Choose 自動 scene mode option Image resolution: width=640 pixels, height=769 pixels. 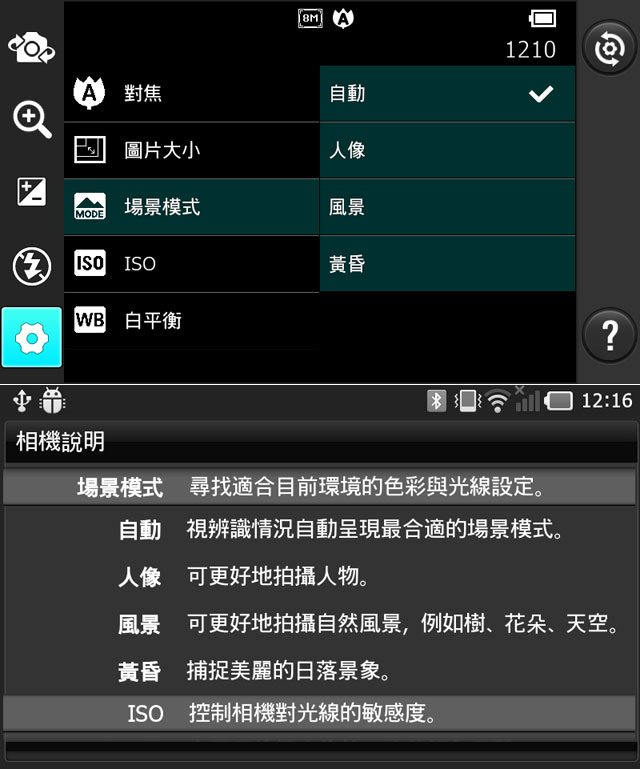[x=447, y=94]
